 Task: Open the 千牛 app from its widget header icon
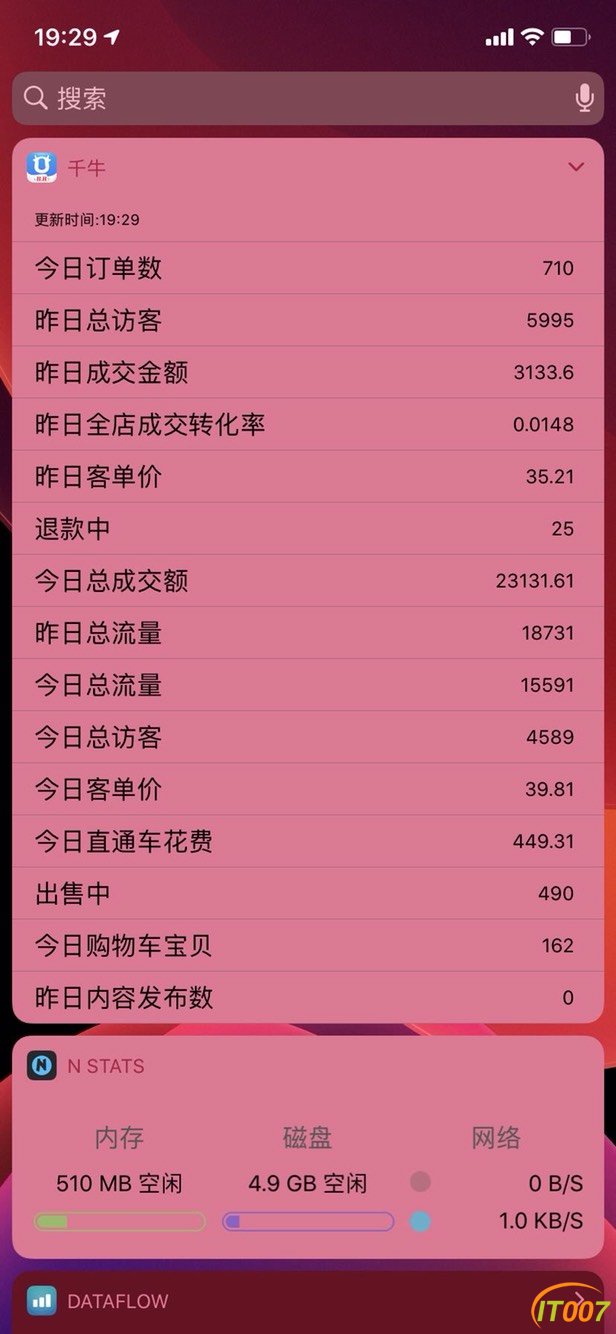click(42, 167)
